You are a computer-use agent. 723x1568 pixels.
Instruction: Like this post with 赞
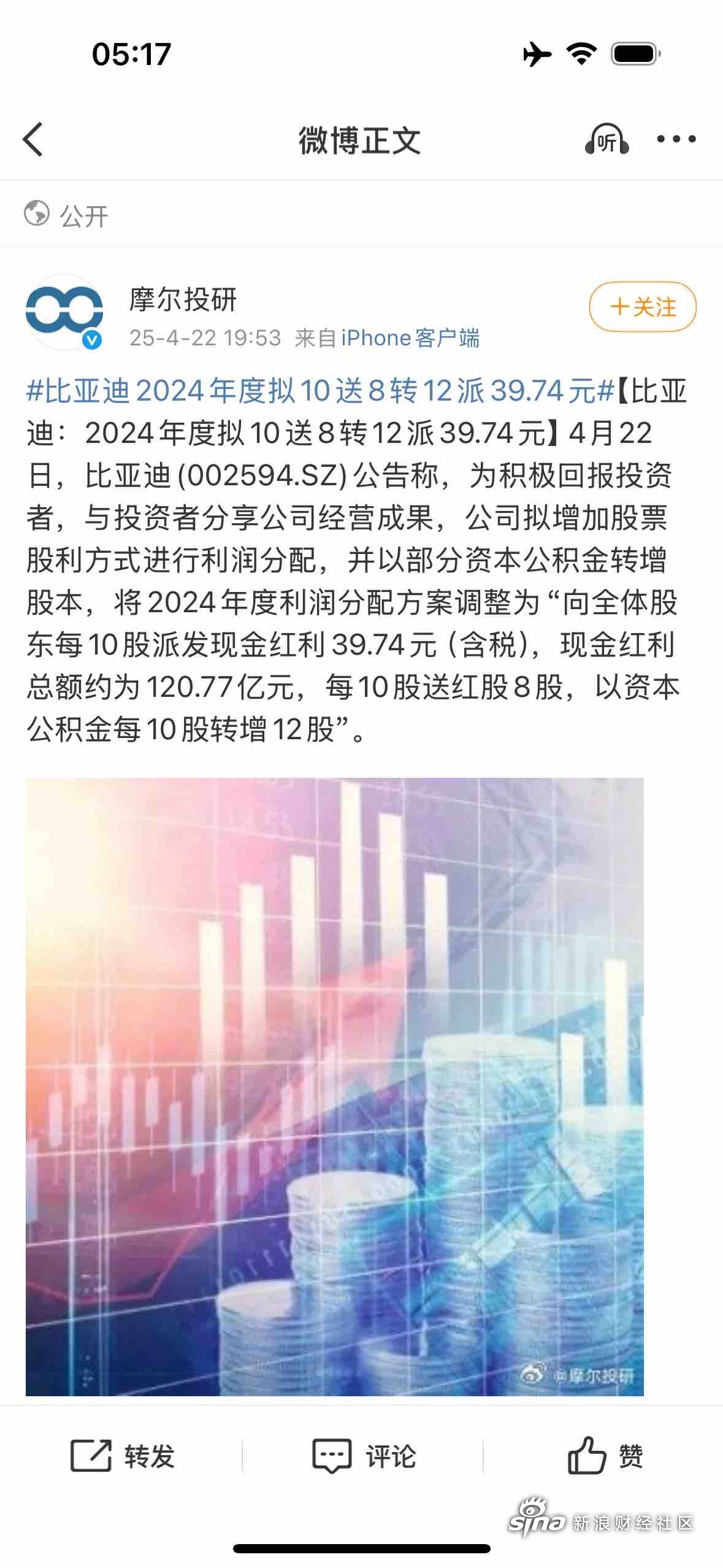[605, 1455]
